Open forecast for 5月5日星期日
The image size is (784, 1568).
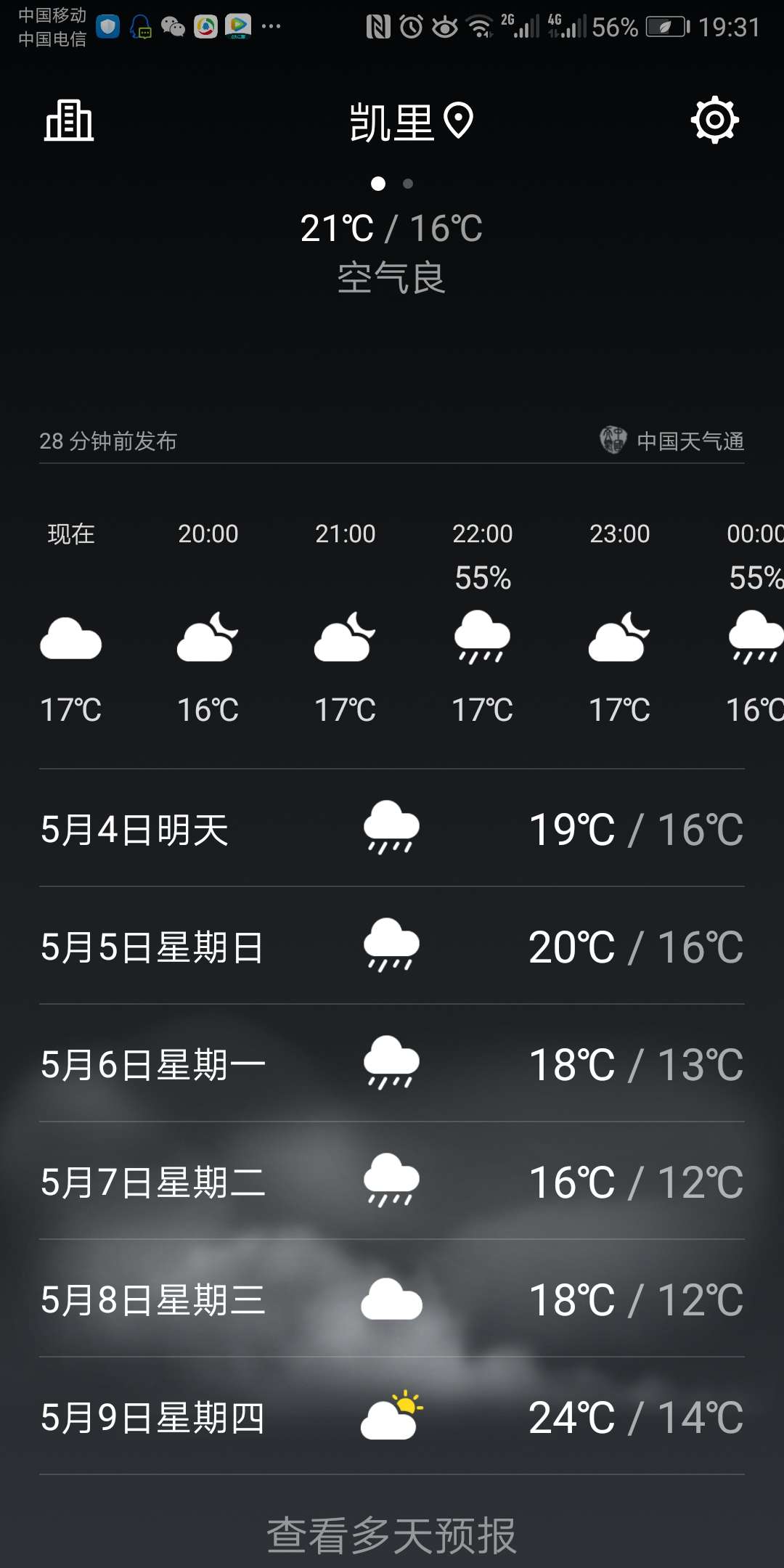(x=392, y=946)
